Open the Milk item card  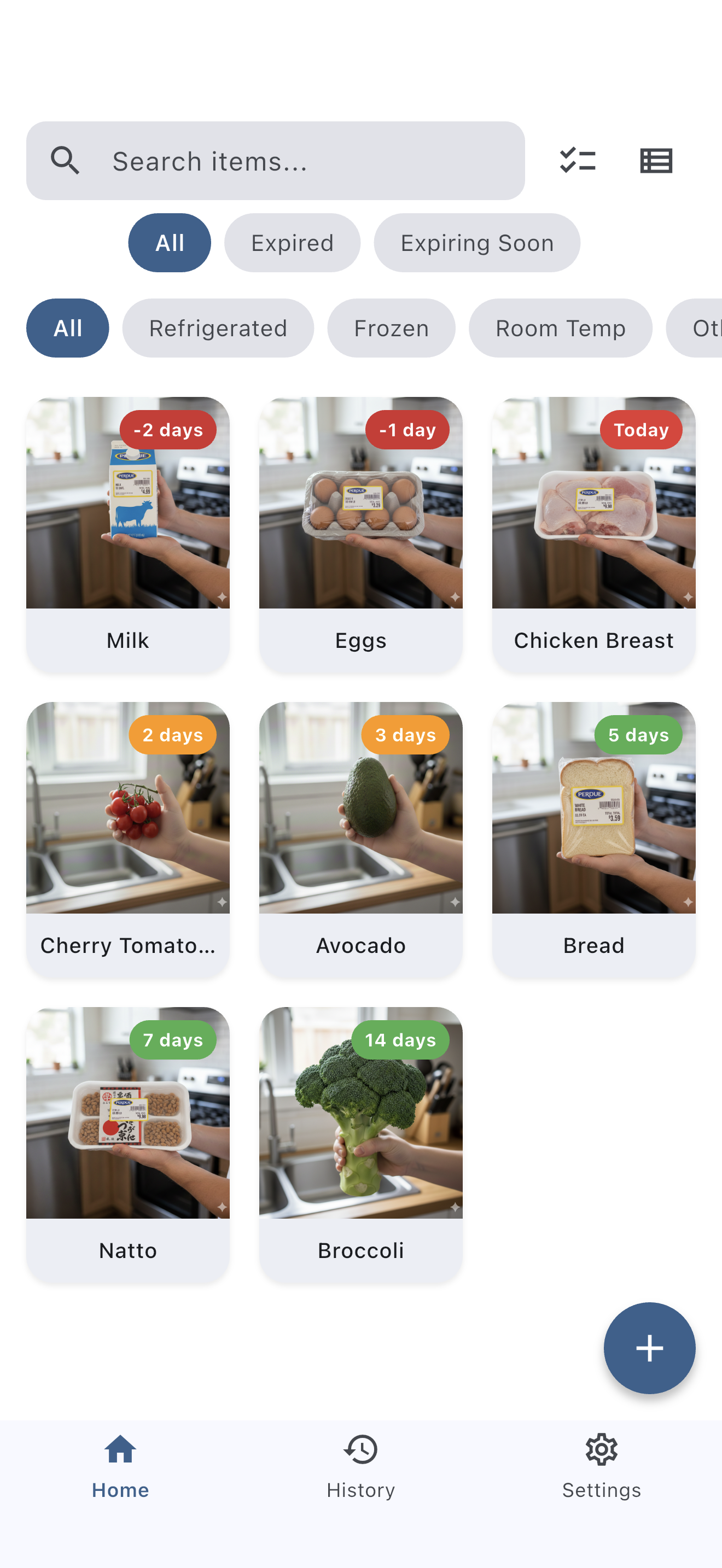(128, 535)
